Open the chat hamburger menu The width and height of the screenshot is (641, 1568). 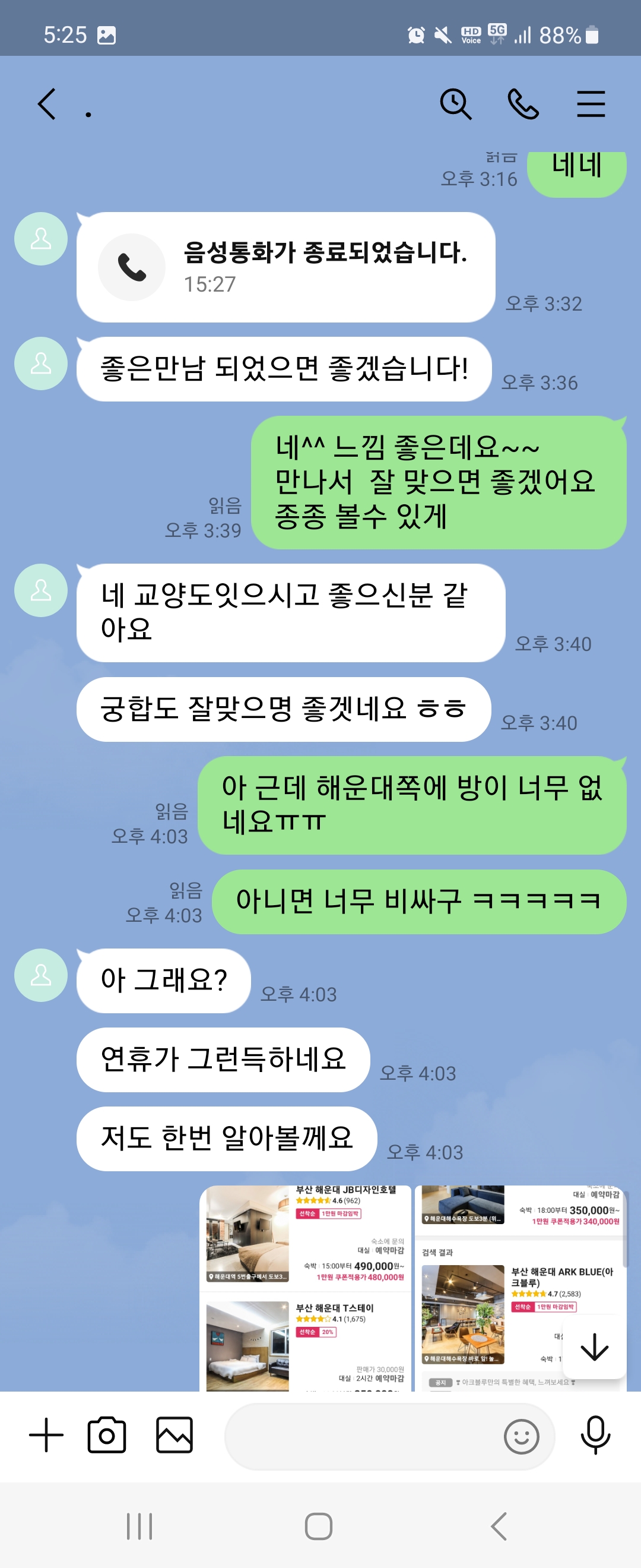(x=590, y=103)
